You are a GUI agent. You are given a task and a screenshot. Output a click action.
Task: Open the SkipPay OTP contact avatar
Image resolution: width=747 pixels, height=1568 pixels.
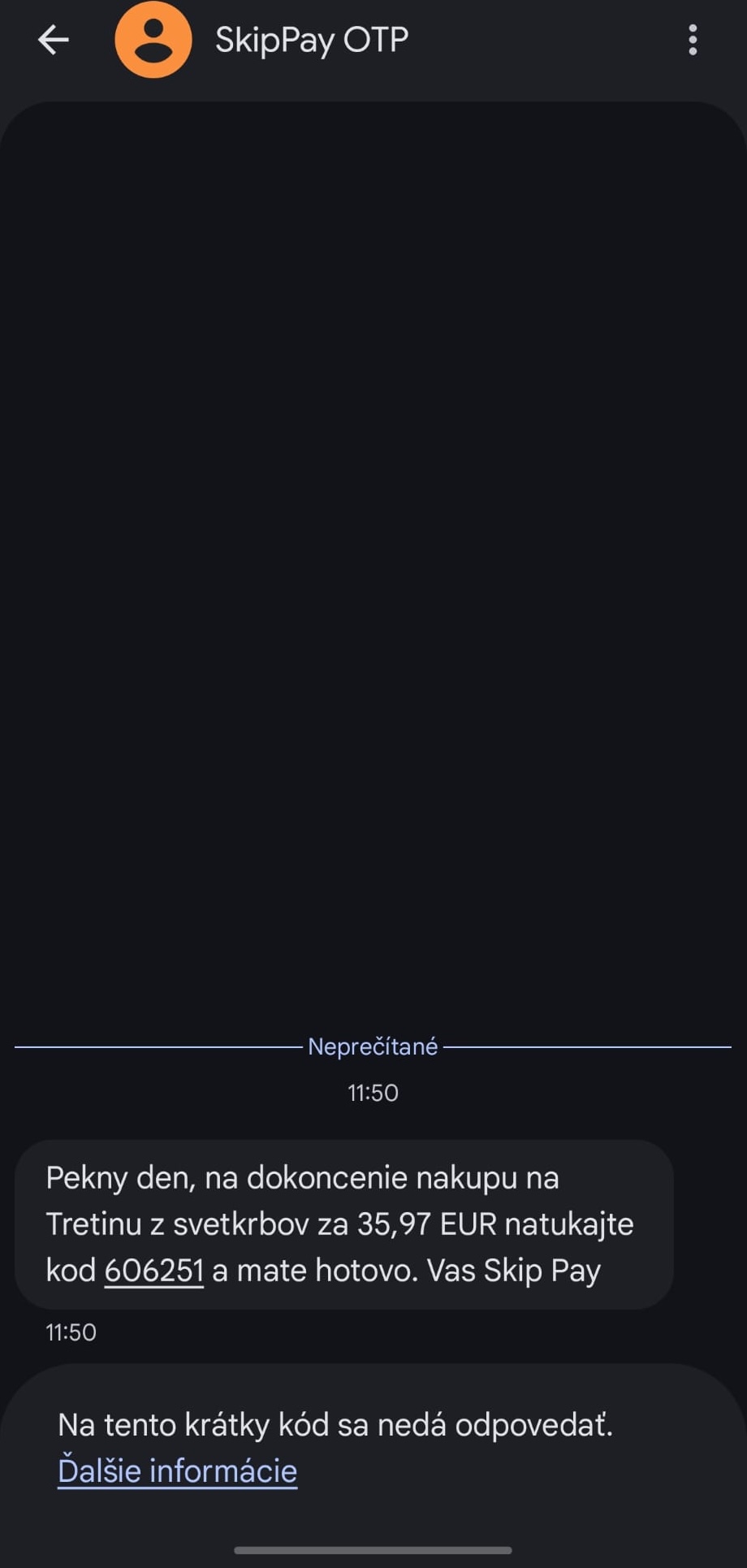153,40
